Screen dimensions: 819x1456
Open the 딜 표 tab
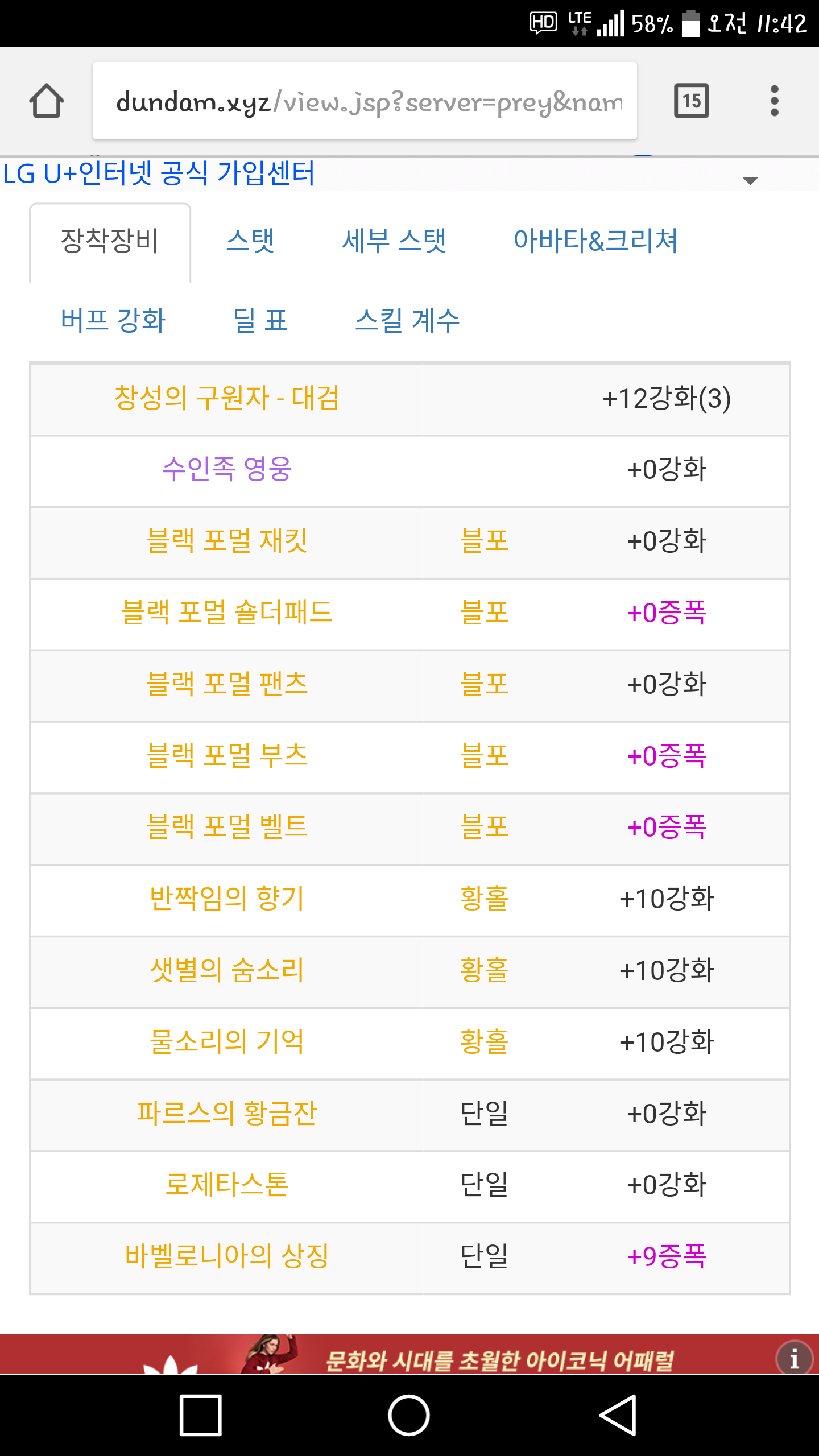260,320
